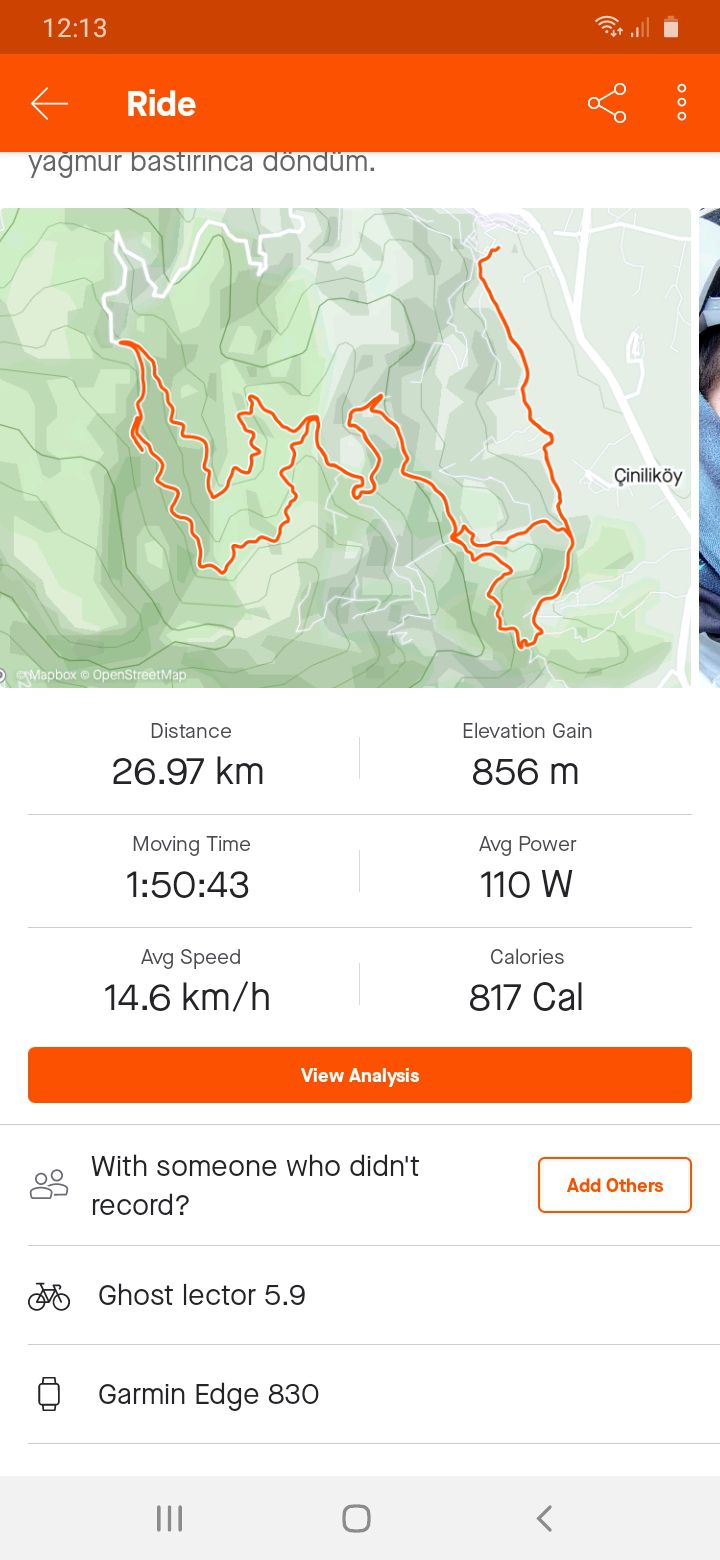Tap the share icon in the header

[x=607, y=101]
